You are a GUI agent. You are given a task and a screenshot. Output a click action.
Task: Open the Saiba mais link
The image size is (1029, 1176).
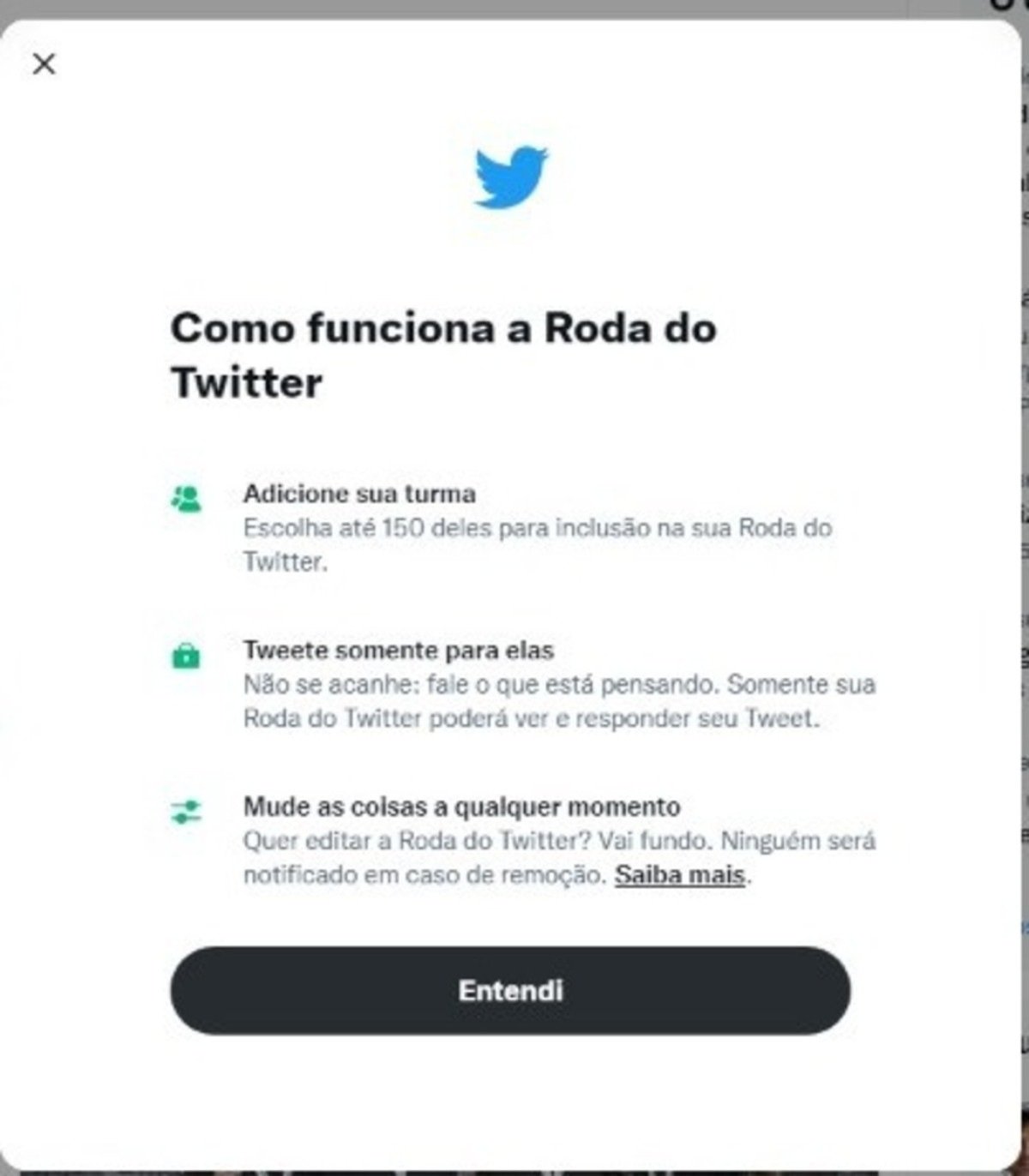[x=680, y=874]
